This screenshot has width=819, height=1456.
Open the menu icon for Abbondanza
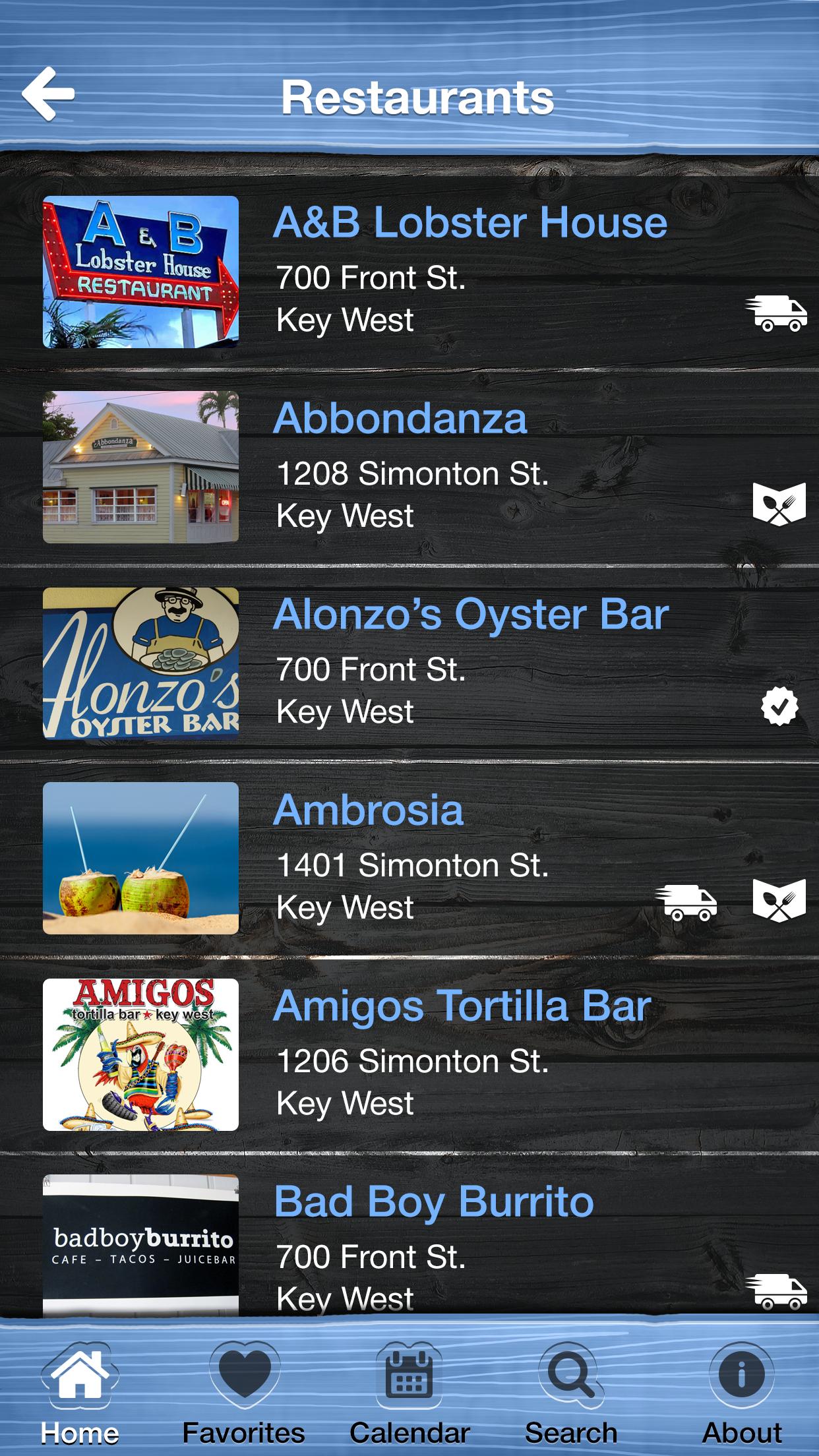click(x=780, y=504)
